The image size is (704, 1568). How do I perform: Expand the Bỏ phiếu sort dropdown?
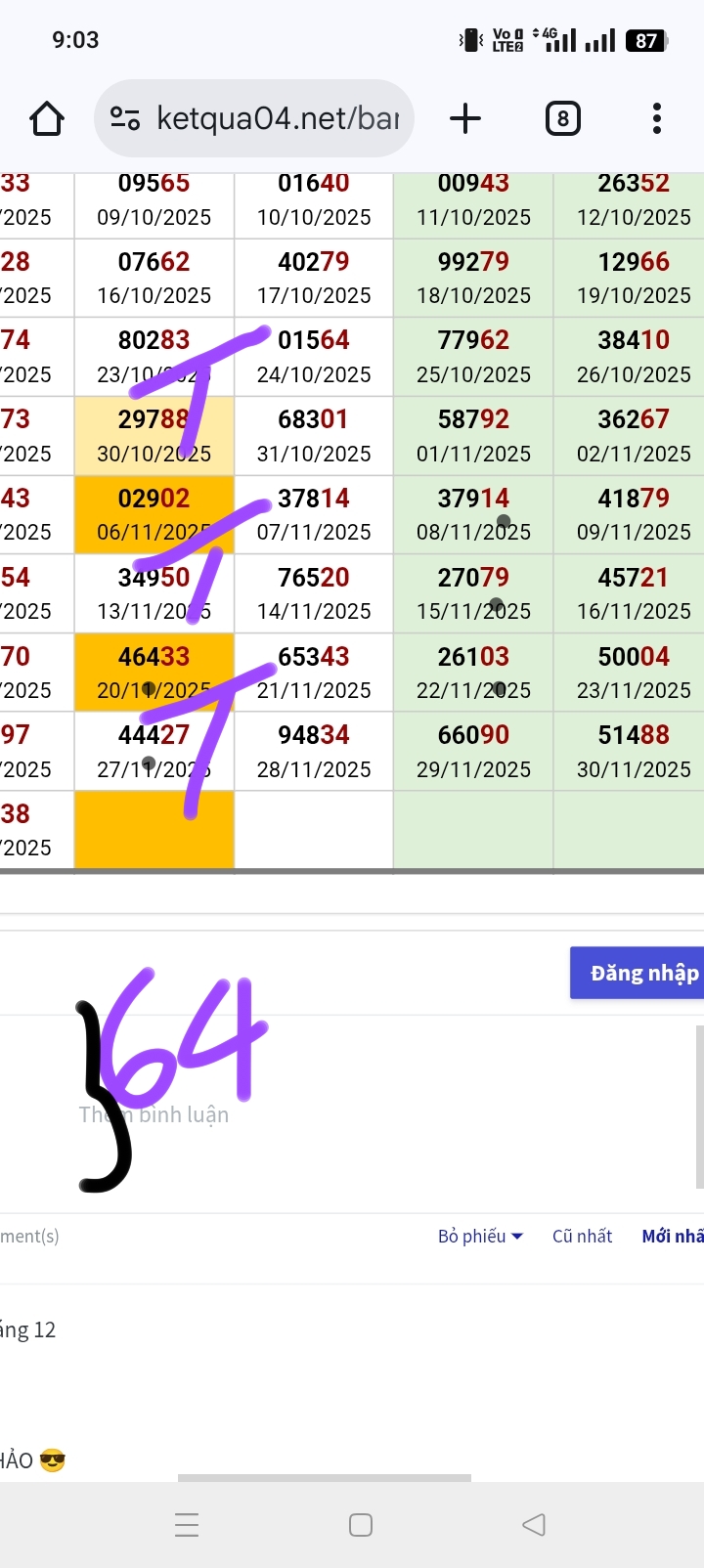(480, 1237)
